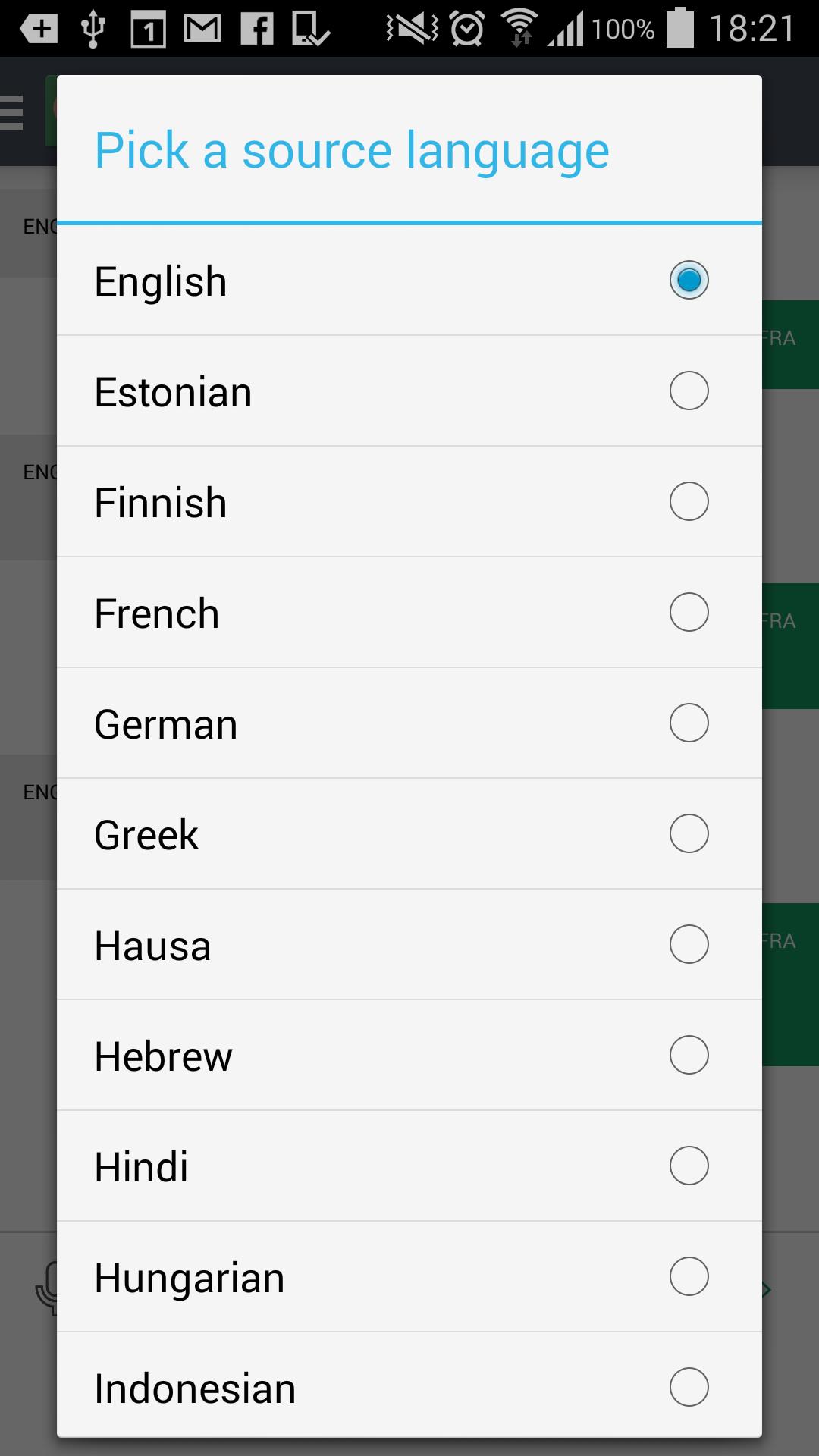The width and height of the screenshot is (819, 1456).
Task: Choose Finnish from the language list
Action: point(409,501)
